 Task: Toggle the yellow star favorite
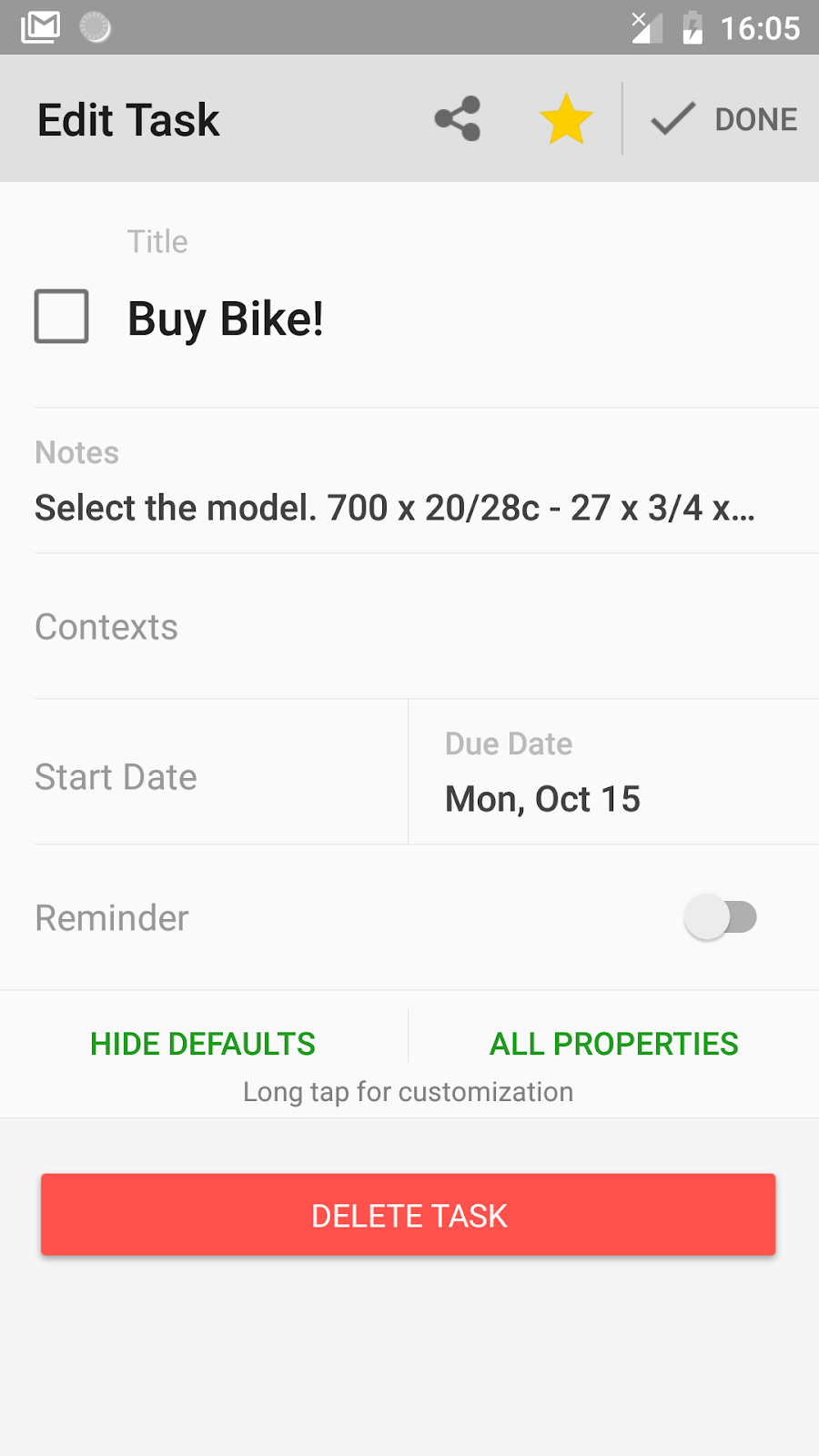click(565, 119)
